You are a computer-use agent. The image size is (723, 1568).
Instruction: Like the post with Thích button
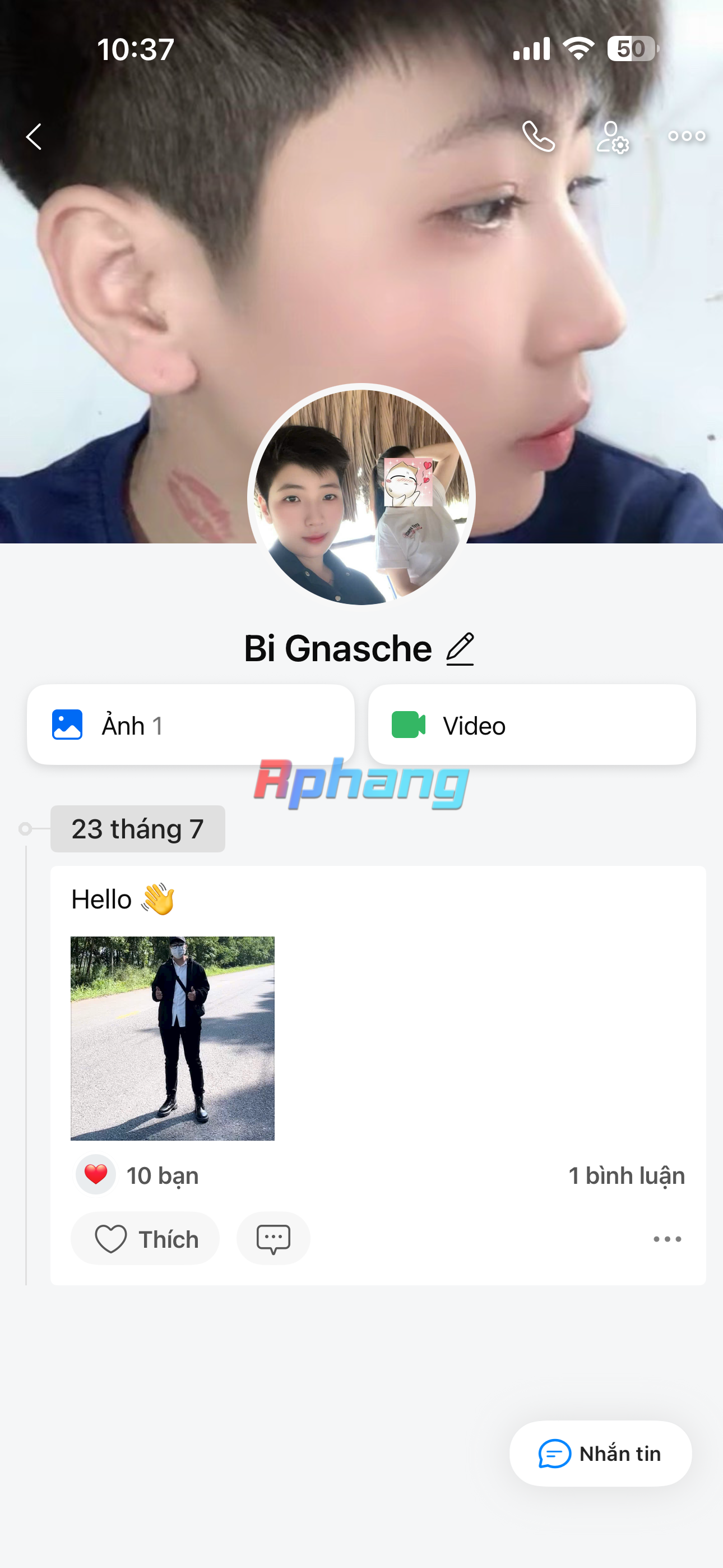click(146, 1239)
